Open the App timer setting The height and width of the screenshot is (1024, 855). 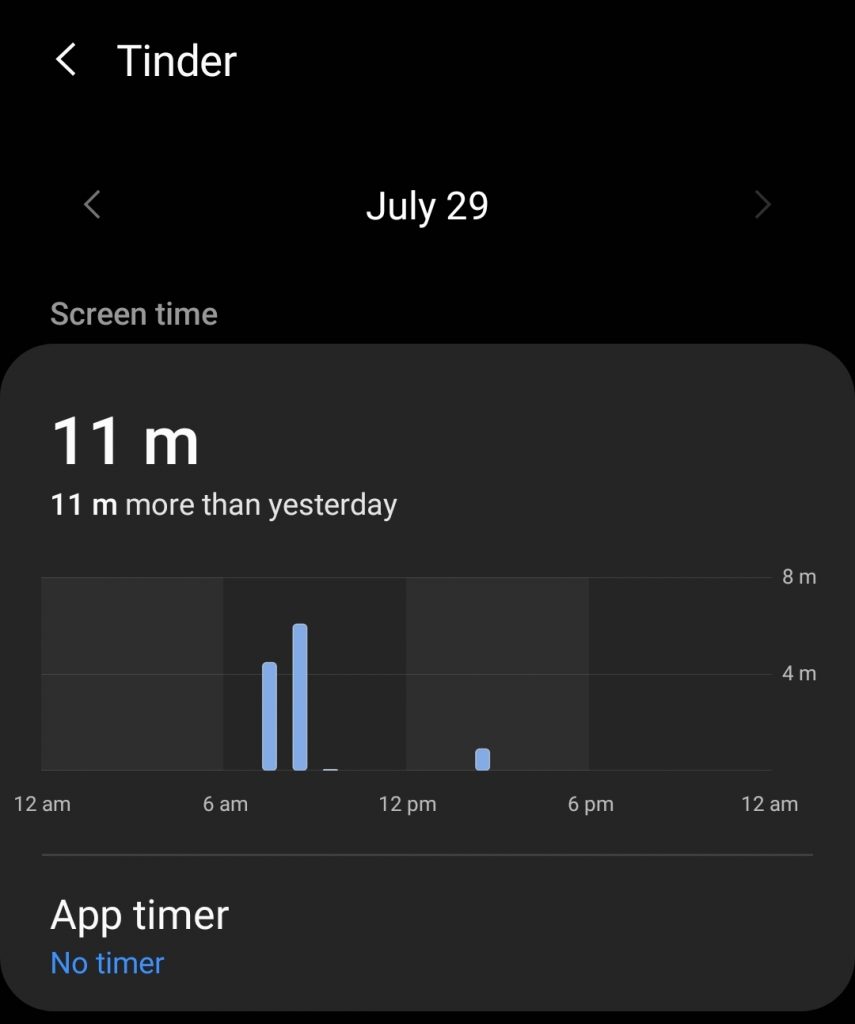[x=140, y=937]
